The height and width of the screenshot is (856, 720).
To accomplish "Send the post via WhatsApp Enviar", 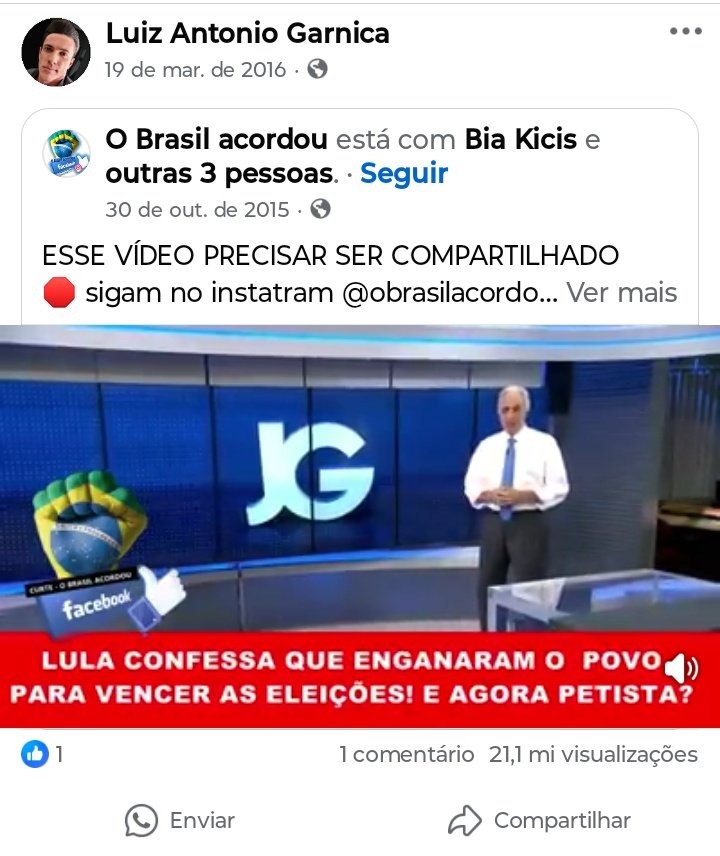I will pyautogui.click(x=180, y=821).
